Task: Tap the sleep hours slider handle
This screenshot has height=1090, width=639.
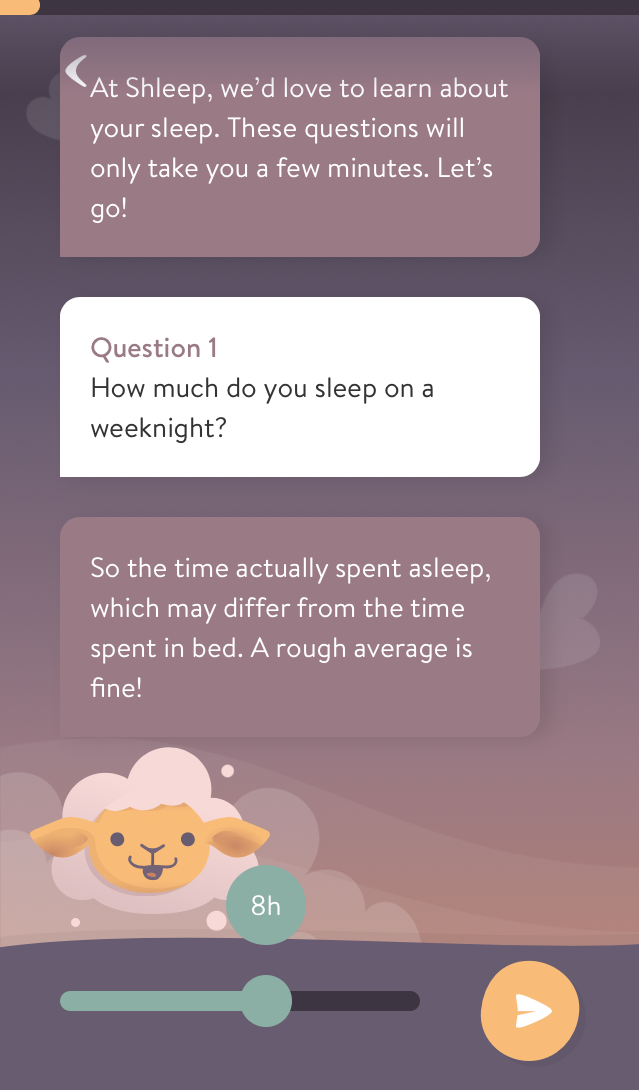Action: 266,1001
